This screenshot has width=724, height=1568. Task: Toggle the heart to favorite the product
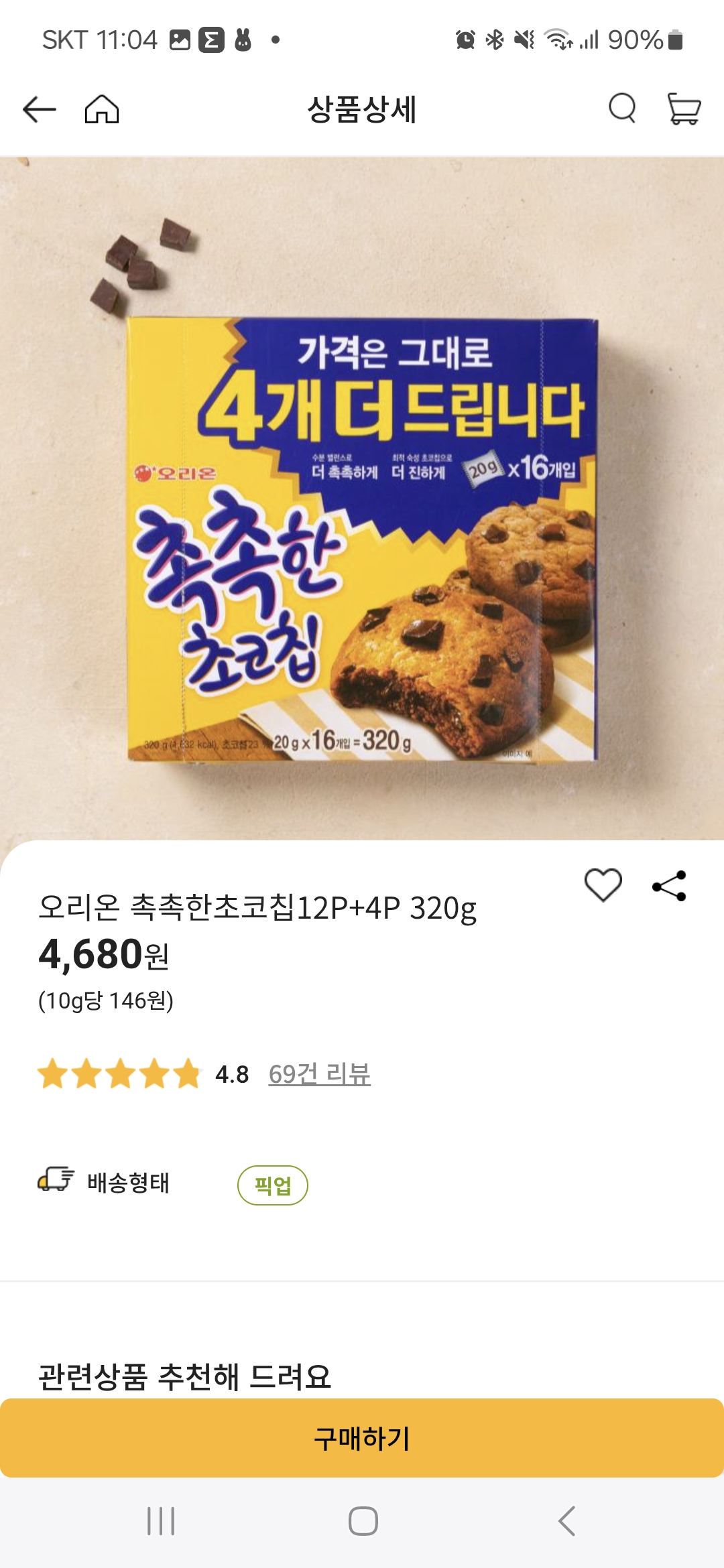pyautogui.click(x=602, y=886)
